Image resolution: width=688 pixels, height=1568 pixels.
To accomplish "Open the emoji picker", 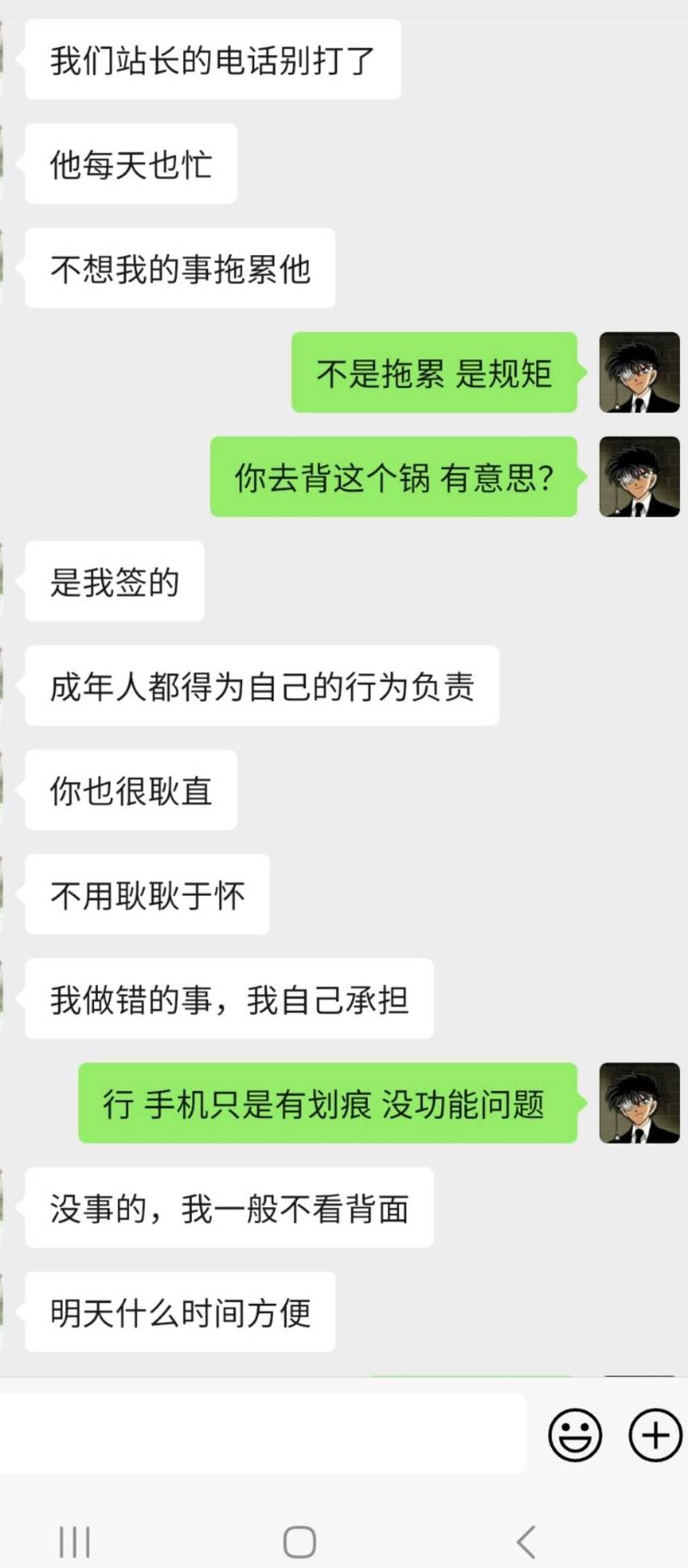I will click(575, 1435).
